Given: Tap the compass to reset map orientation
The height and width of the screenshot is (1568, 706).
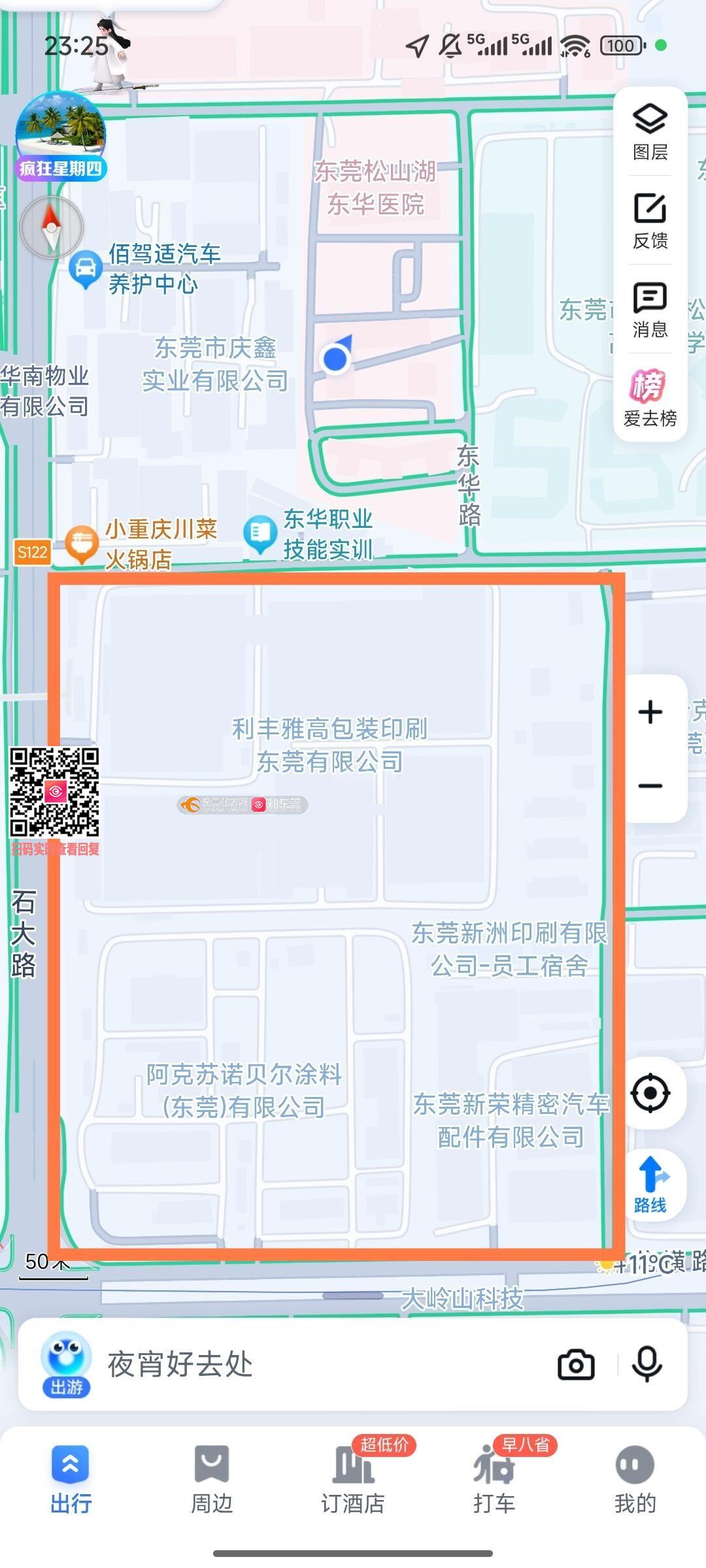Looking at the screenshot, I should coord(52,227).
